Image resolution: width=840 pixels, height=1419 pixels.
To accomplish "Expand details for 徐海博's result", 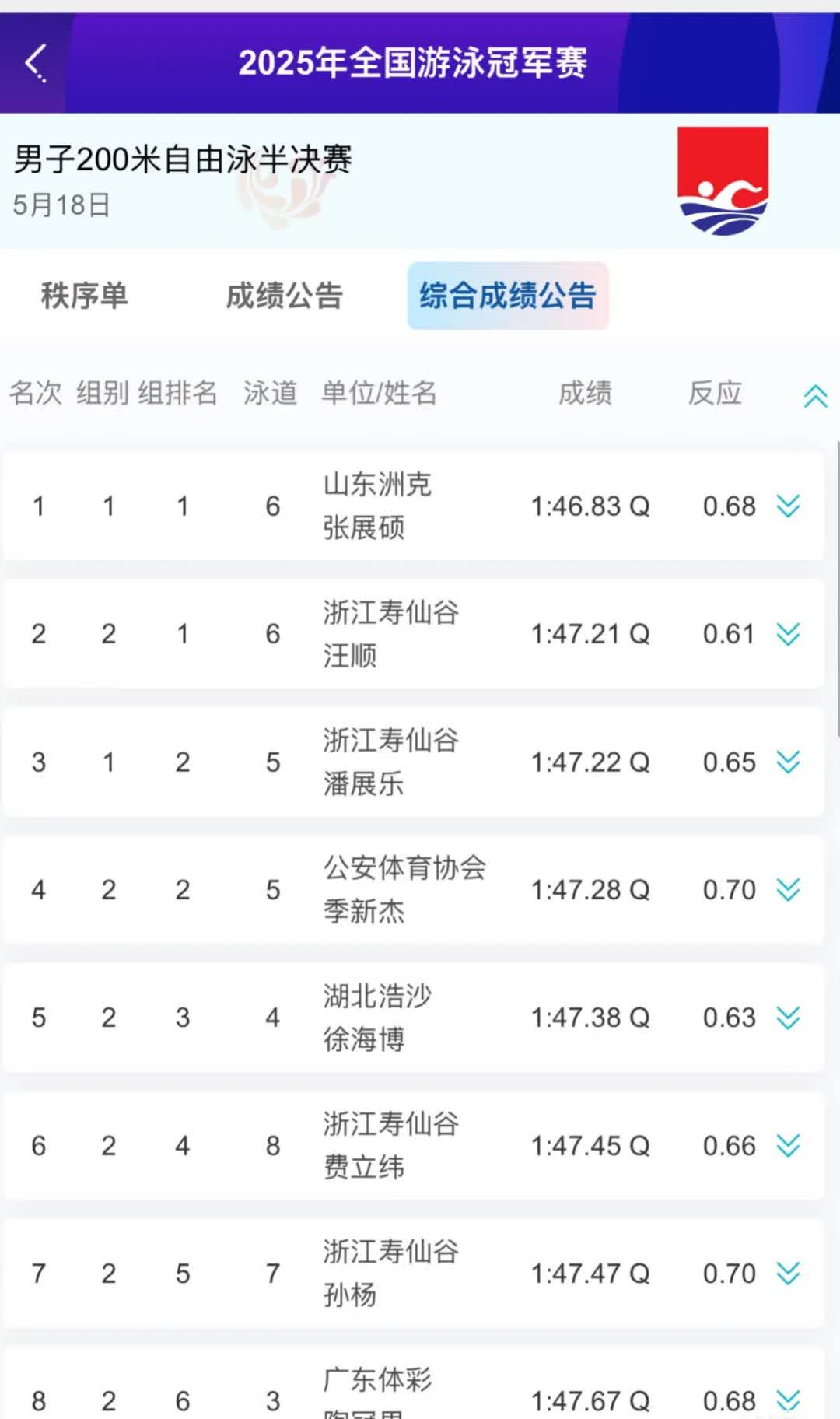I will point(788,1018).
